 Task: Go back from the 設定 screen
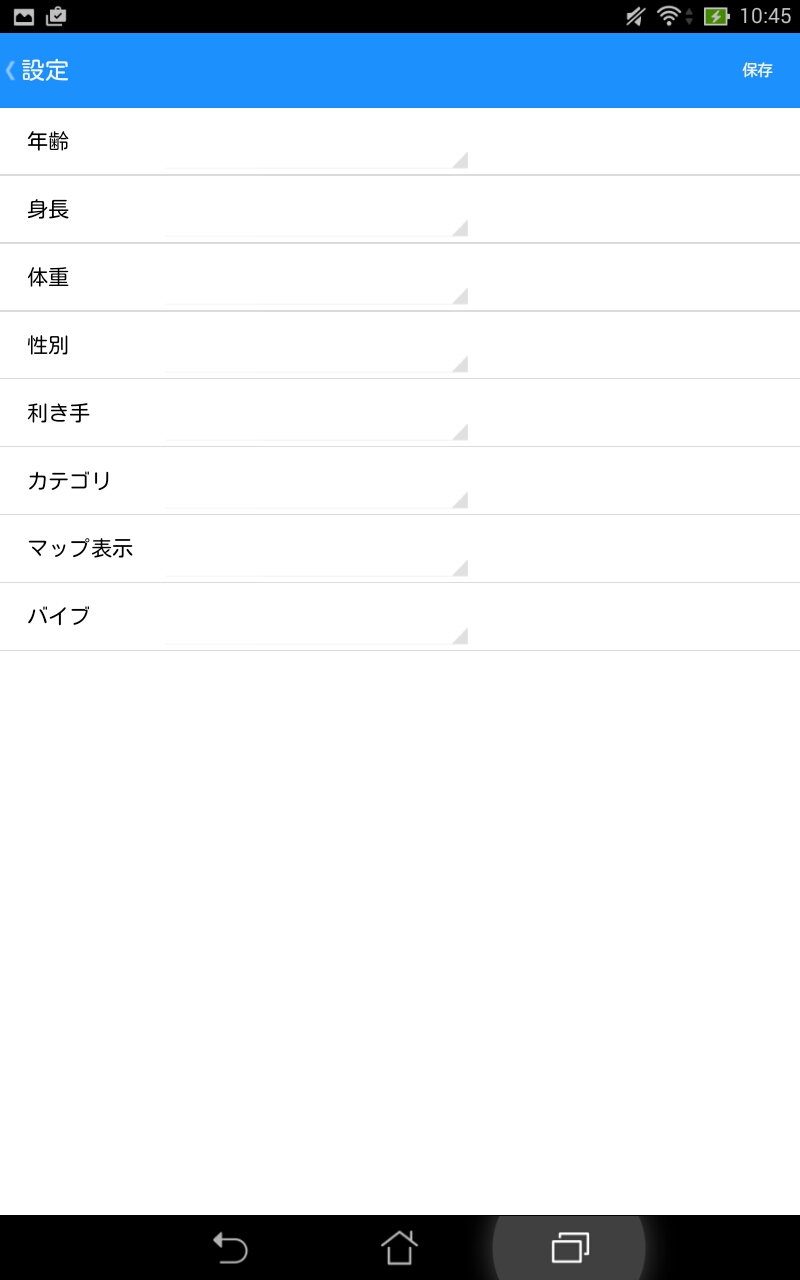(37, 70)
